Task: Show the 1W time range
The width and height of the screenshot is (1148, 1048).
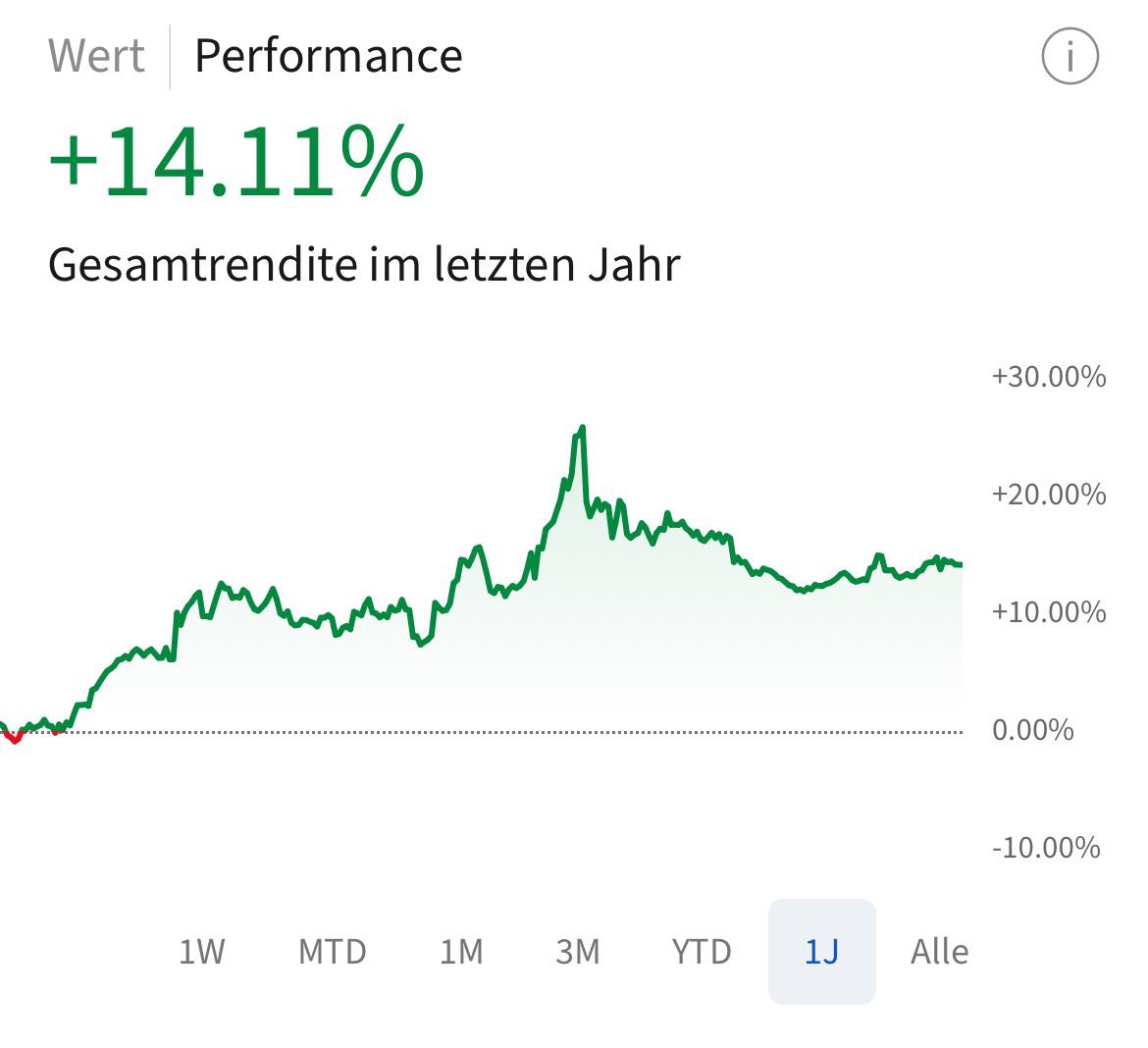Action: point(201,951)
